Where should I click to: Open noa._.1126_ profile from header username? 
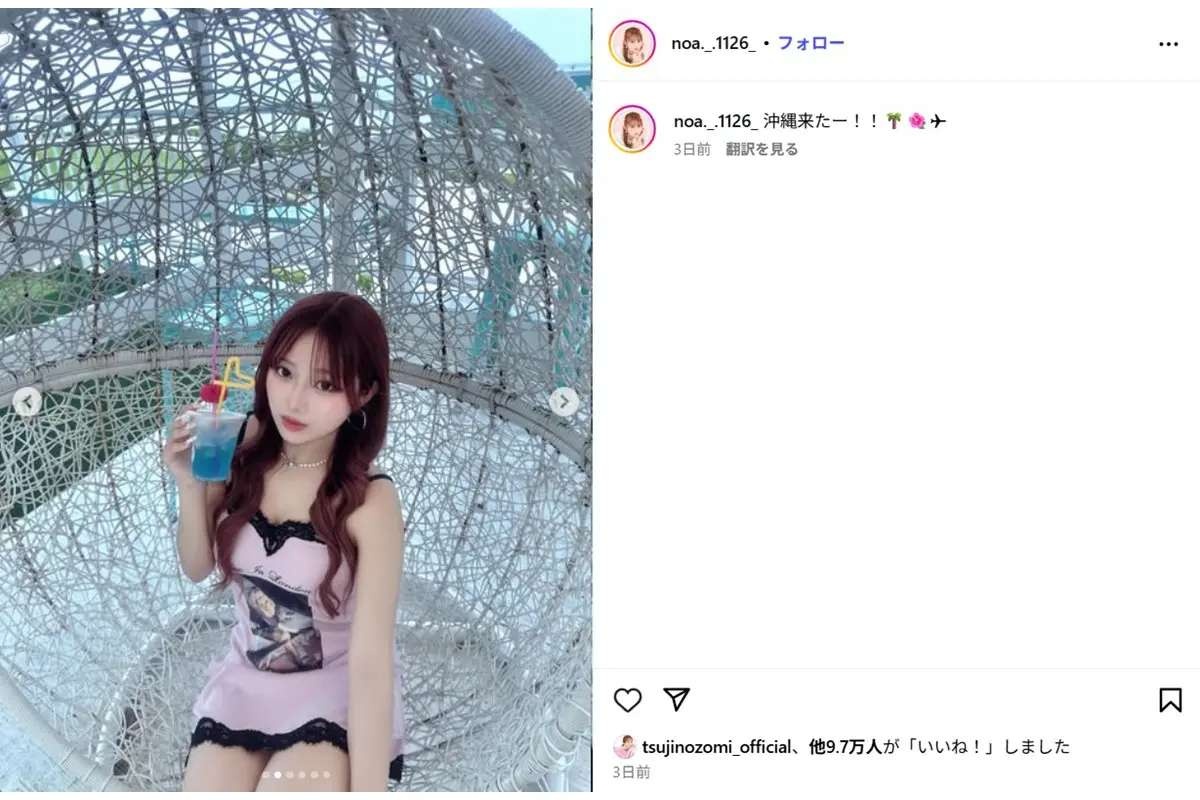click(713, 44)
